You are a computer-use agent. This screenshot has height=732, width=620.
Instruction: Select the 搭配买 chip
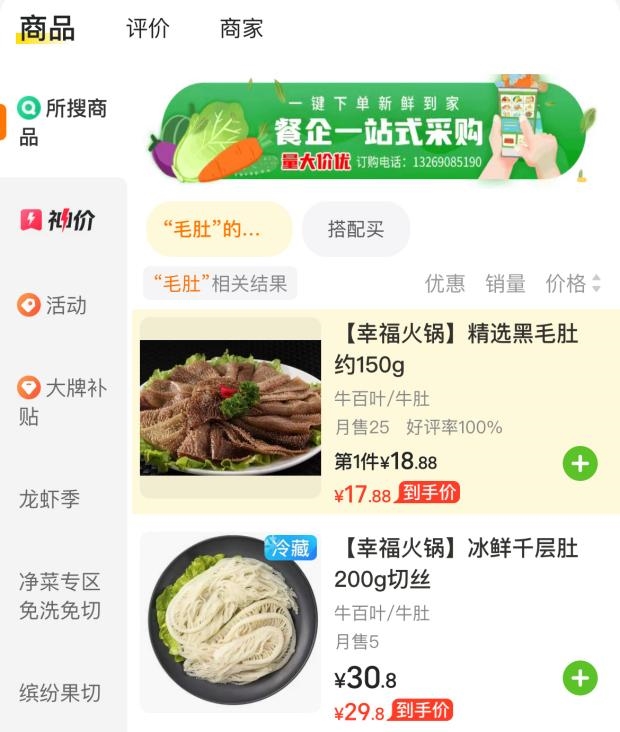tap(356, 229)
